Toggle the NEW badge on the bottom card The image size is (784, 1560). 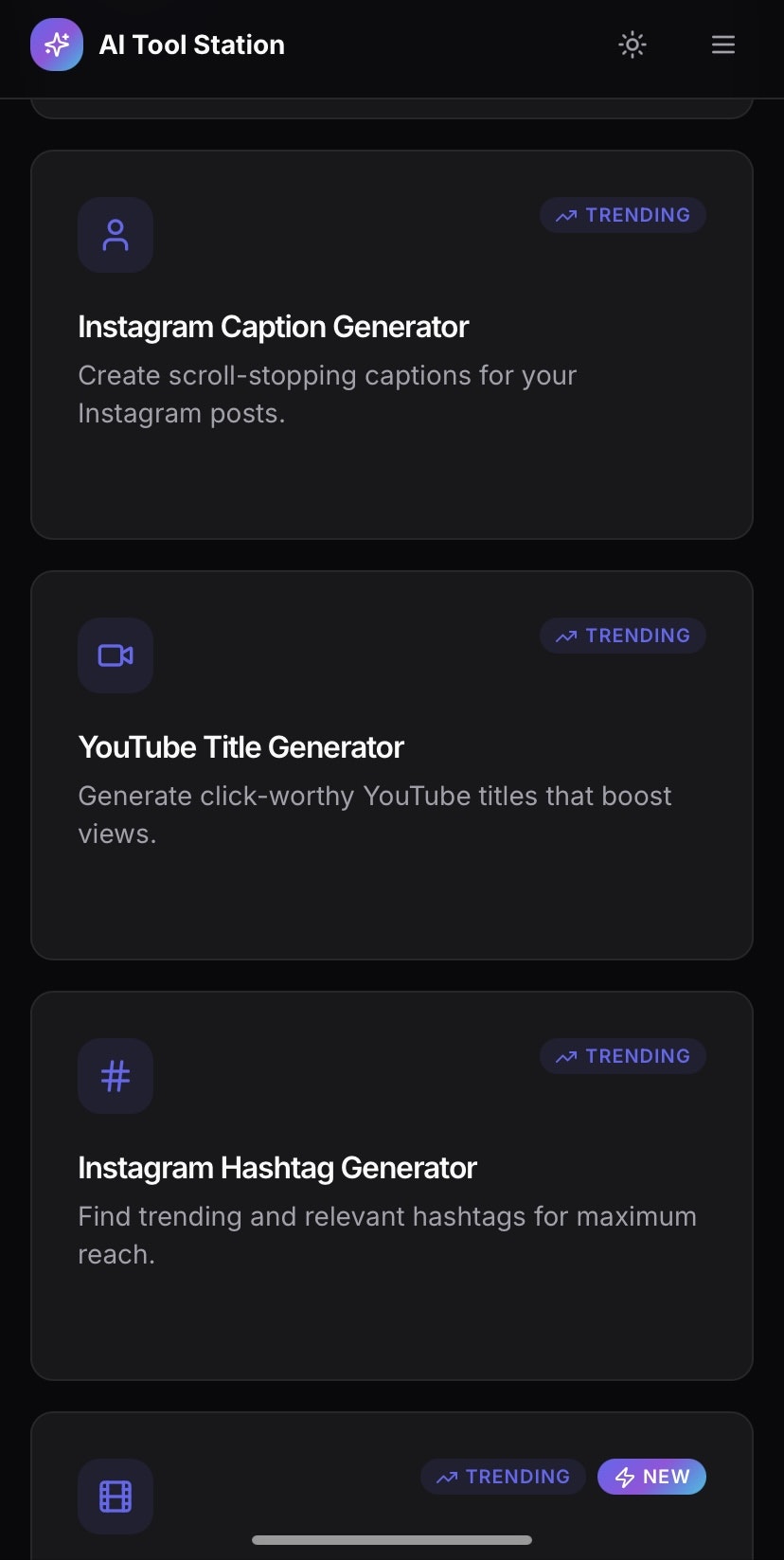click(x=651, y=1476)
